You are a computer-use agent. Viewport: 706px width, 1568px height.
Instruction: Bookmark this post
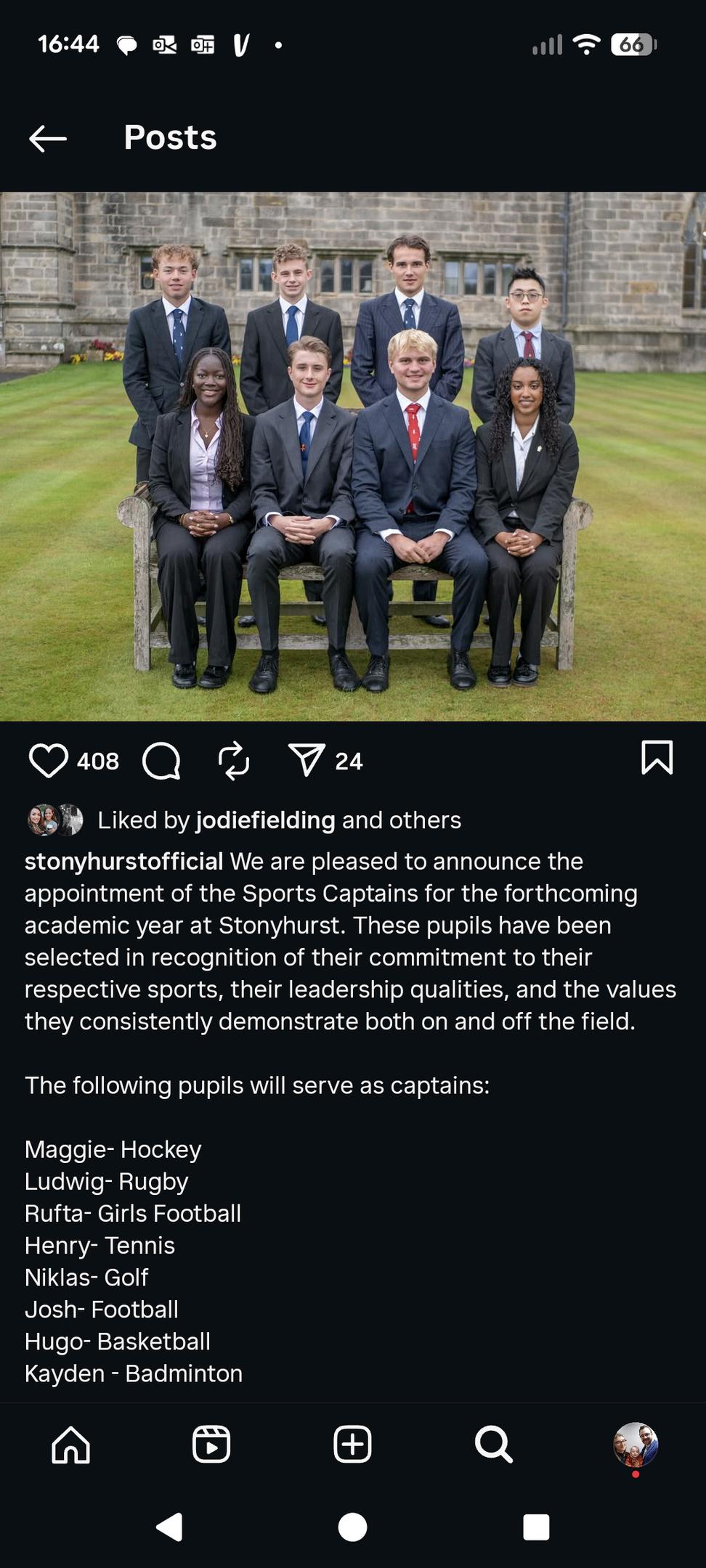point(657,758)
